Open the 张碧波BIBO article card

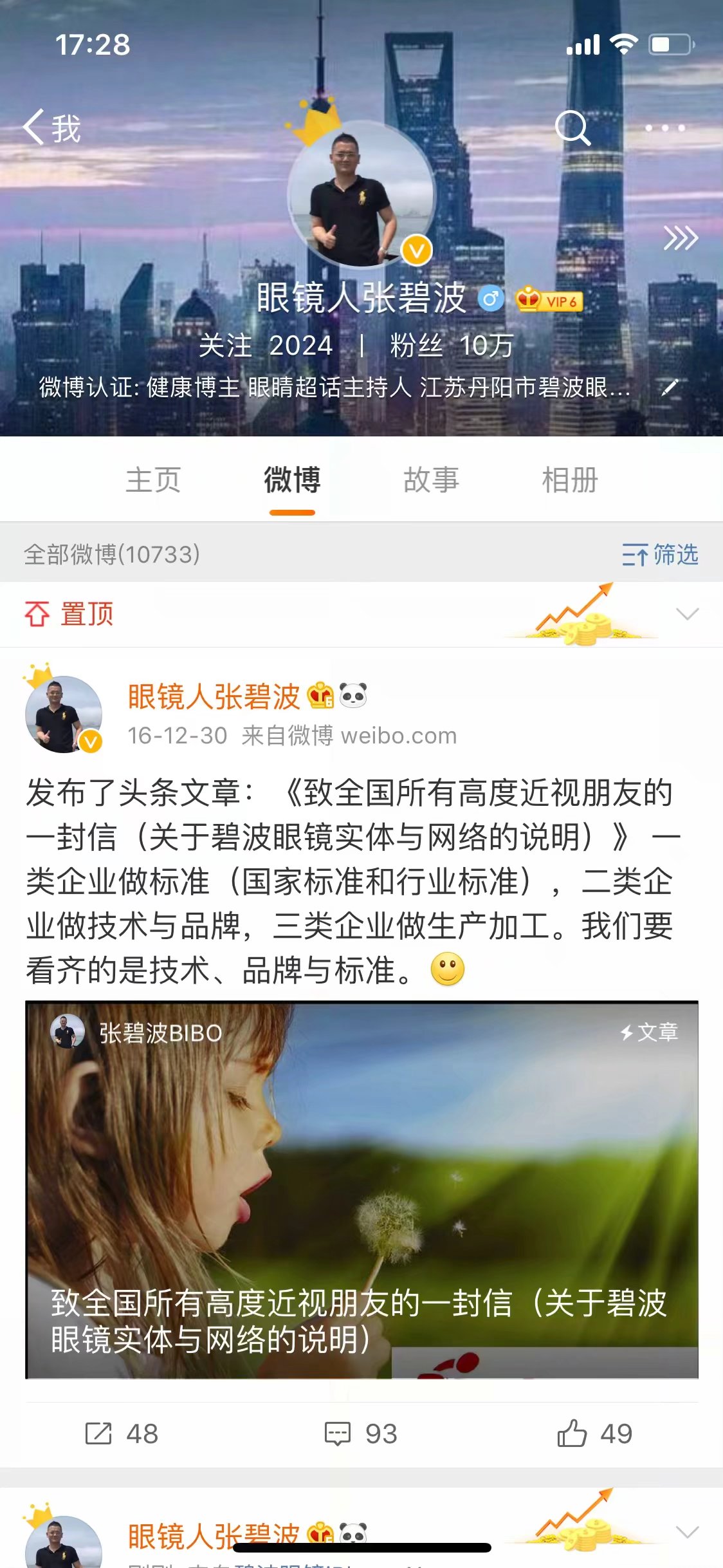pyautogui.click(x=361, y=1190)
